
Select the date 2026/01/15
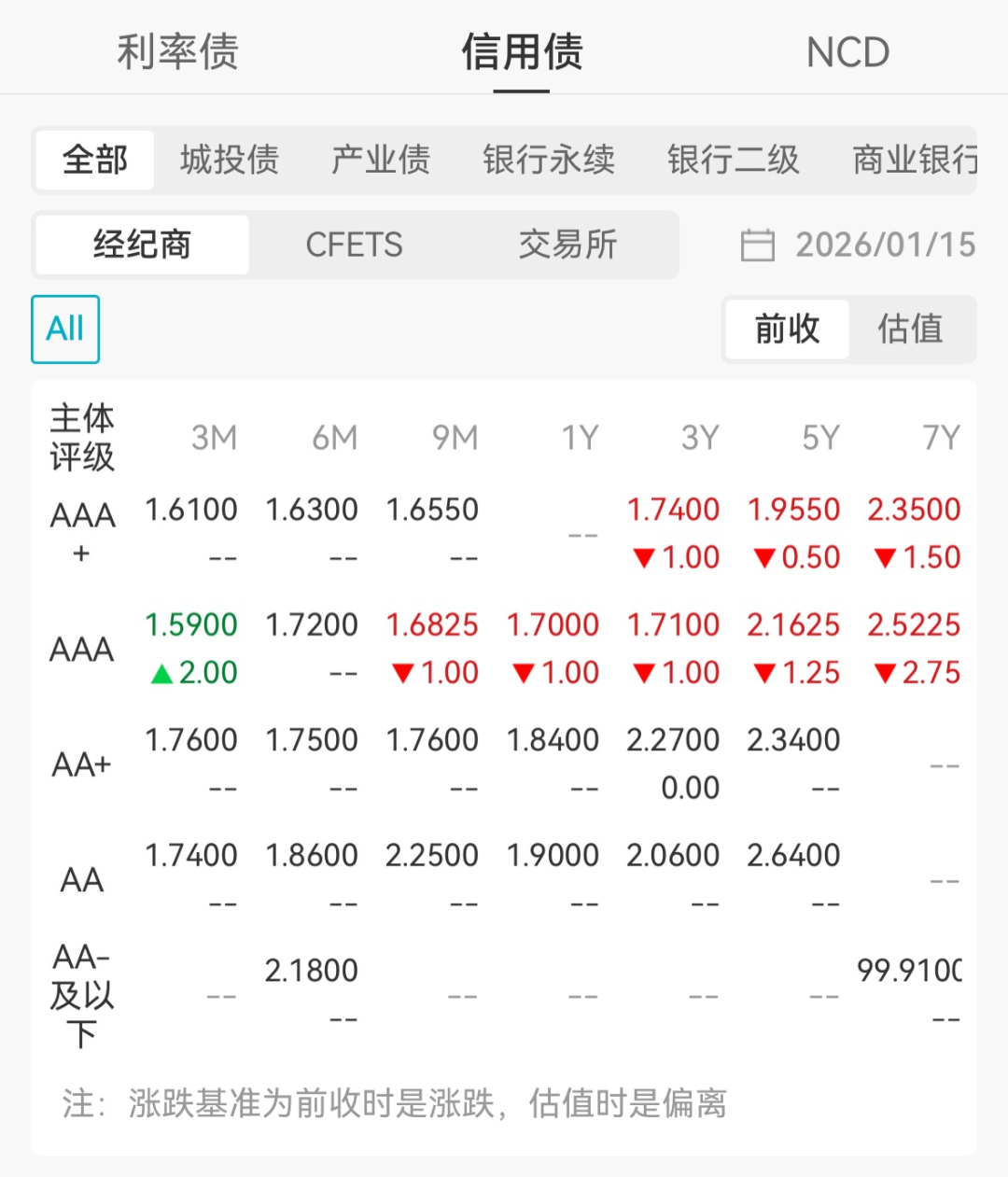point(882,245)
